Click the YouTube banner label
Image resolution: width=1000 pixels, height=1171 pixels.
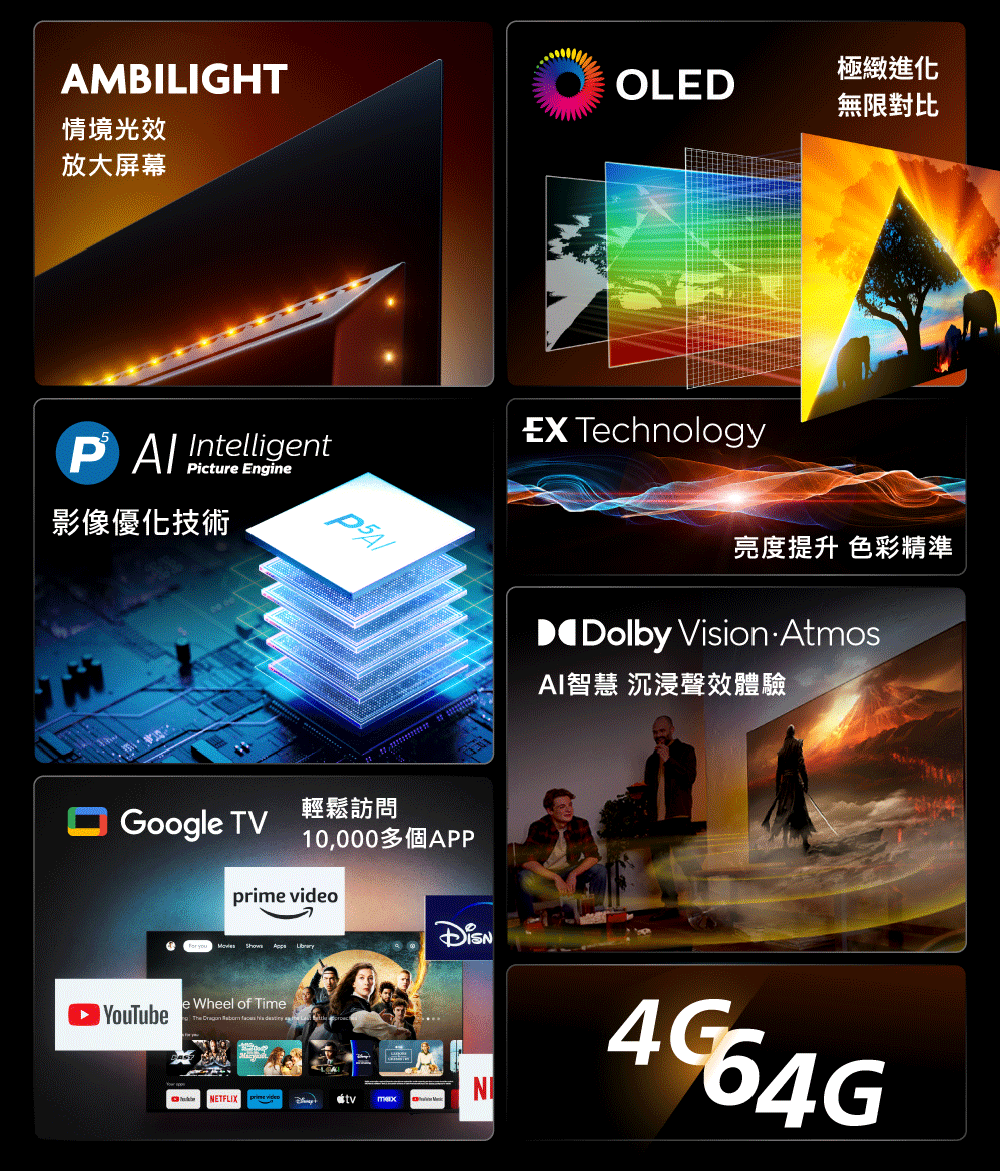(x=120, y=1014)
